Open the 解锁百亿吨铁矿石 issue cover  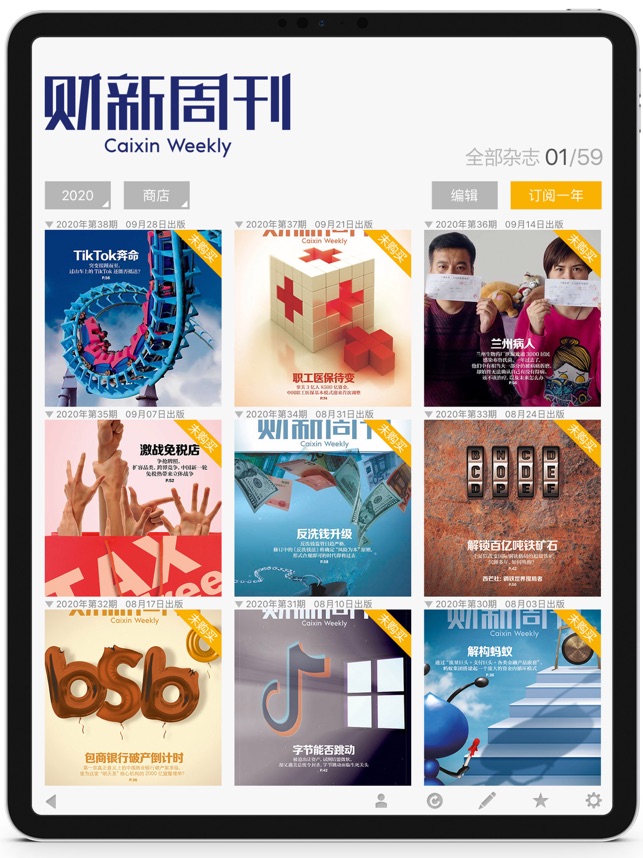pyautogui.click(x=512, y=508)
